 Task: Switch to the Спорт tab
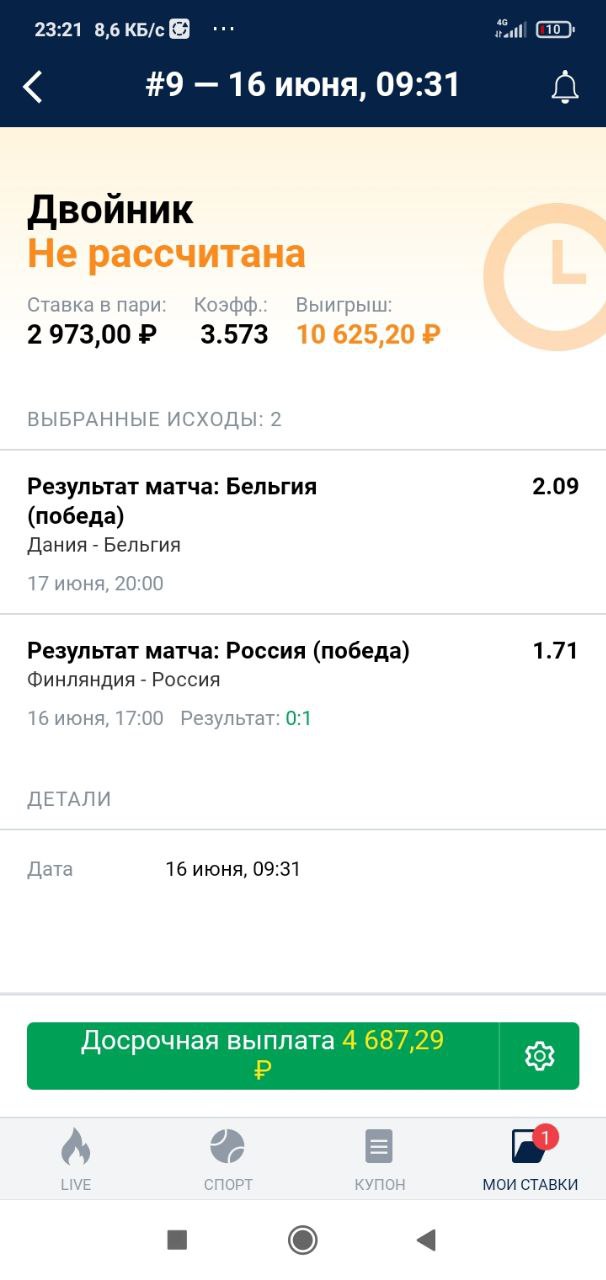(x=228, y=1159)
